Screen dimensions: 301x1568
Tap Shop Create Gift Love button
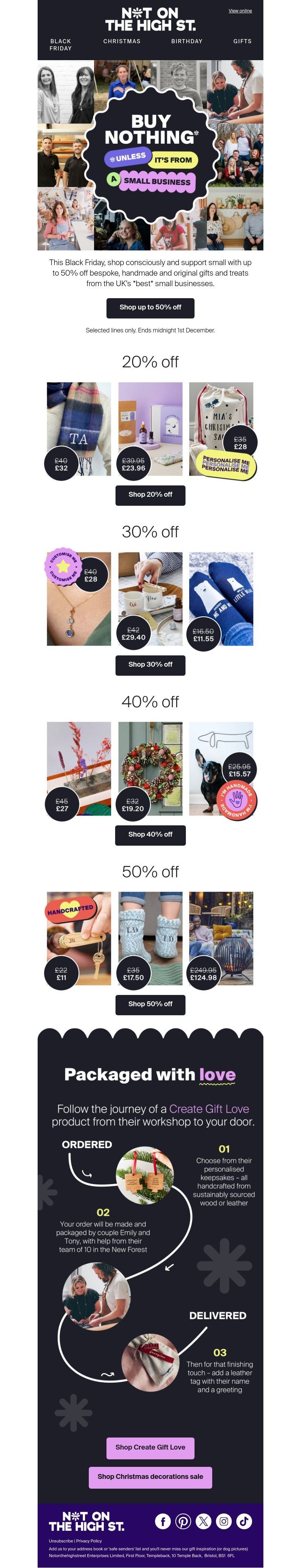pos(150,1447)
